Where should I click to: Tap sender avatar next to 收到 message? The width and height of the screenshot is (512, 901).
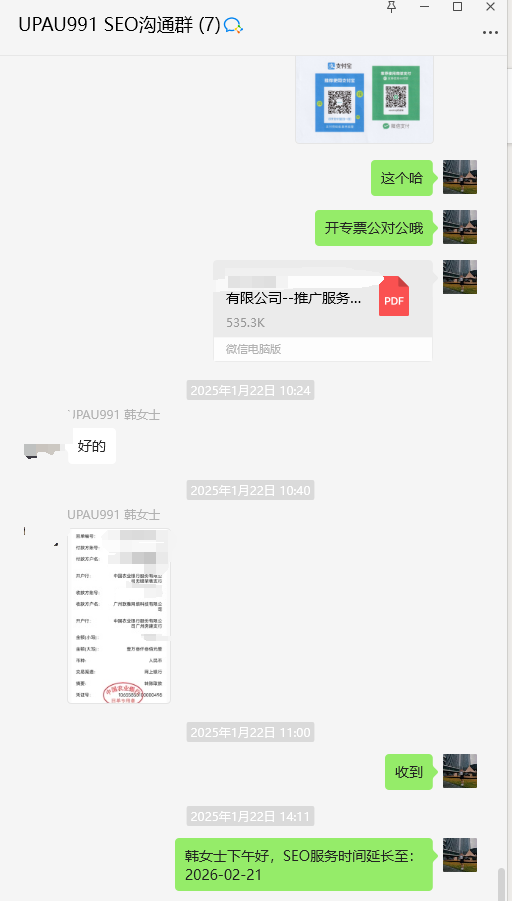pyautogui.click(x=460, y=771)
